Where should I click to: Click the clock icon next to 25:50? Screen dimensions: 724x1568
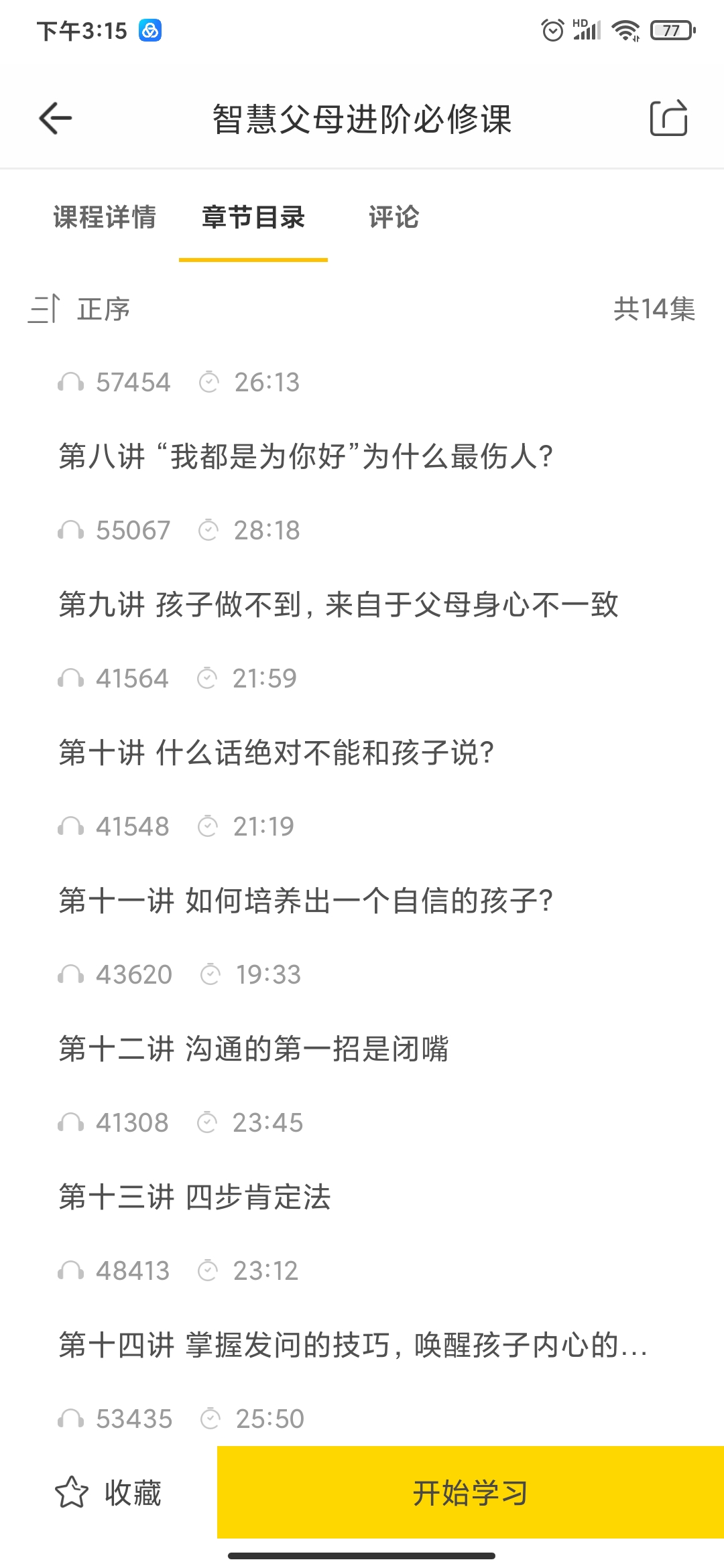point(210,1418)
